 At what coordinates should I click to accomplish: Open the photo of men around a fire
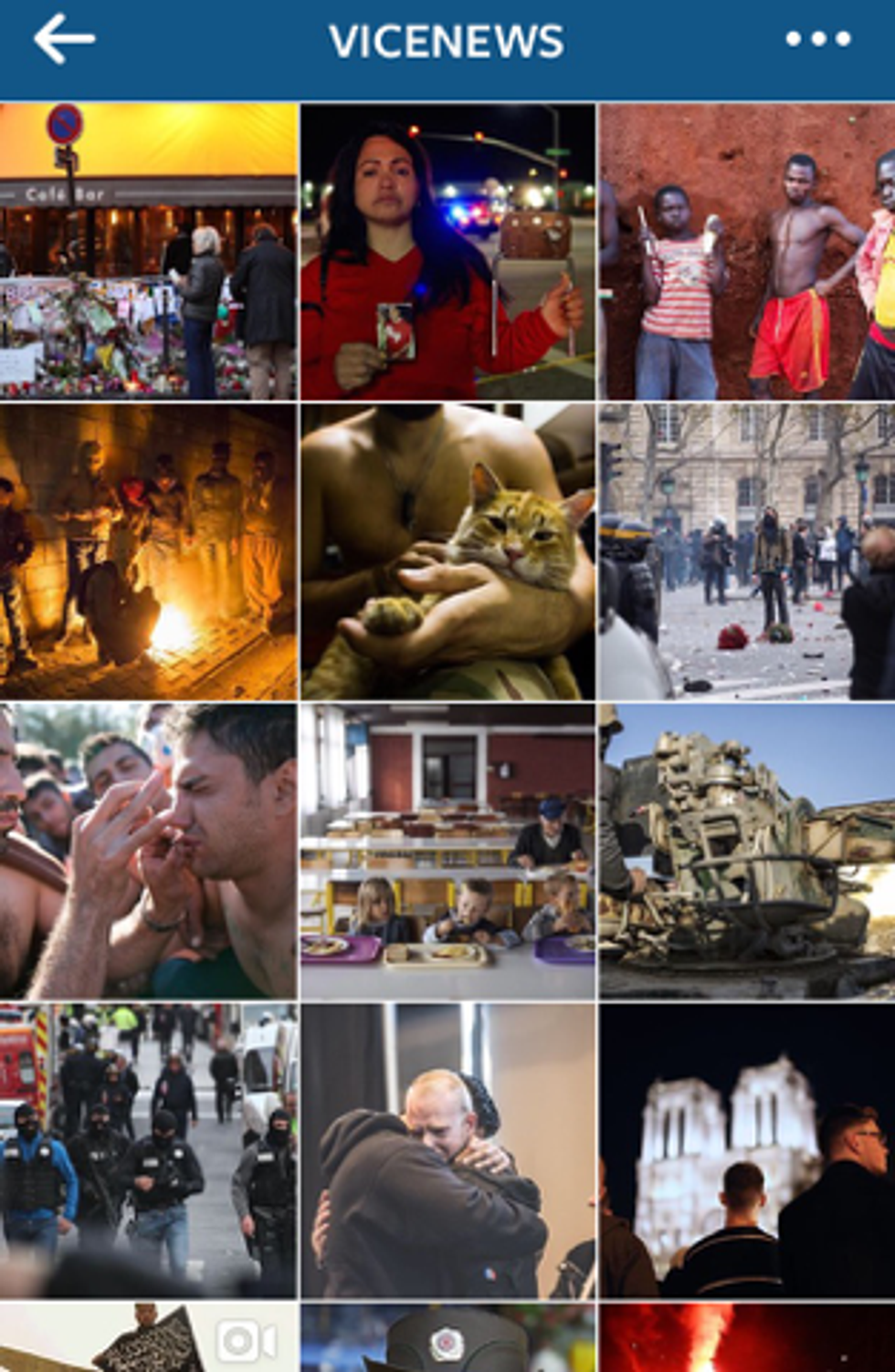coord(148,551)
